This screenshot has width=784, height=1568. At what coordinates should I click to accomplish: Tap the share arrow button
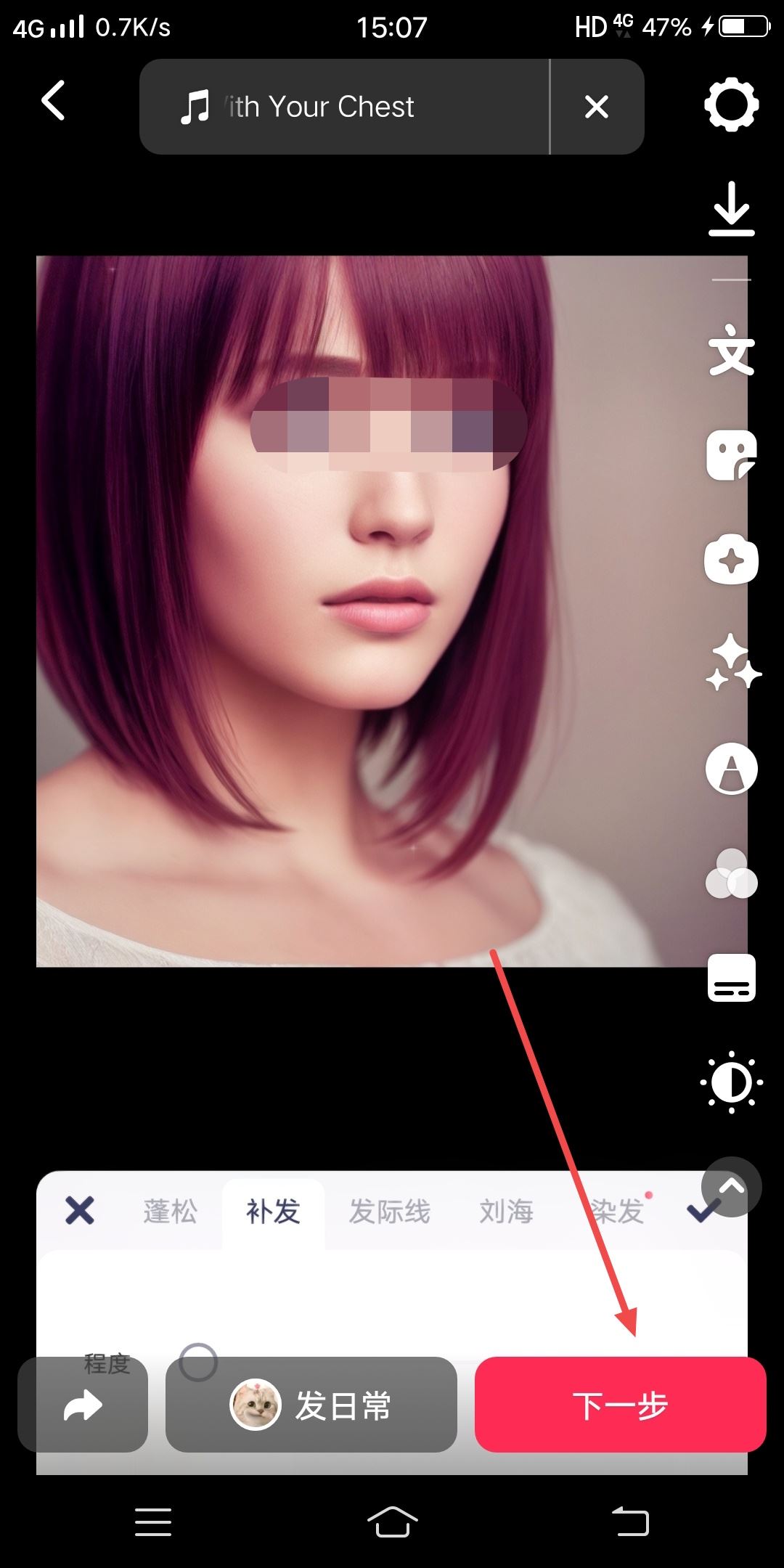pos(83,1405)
